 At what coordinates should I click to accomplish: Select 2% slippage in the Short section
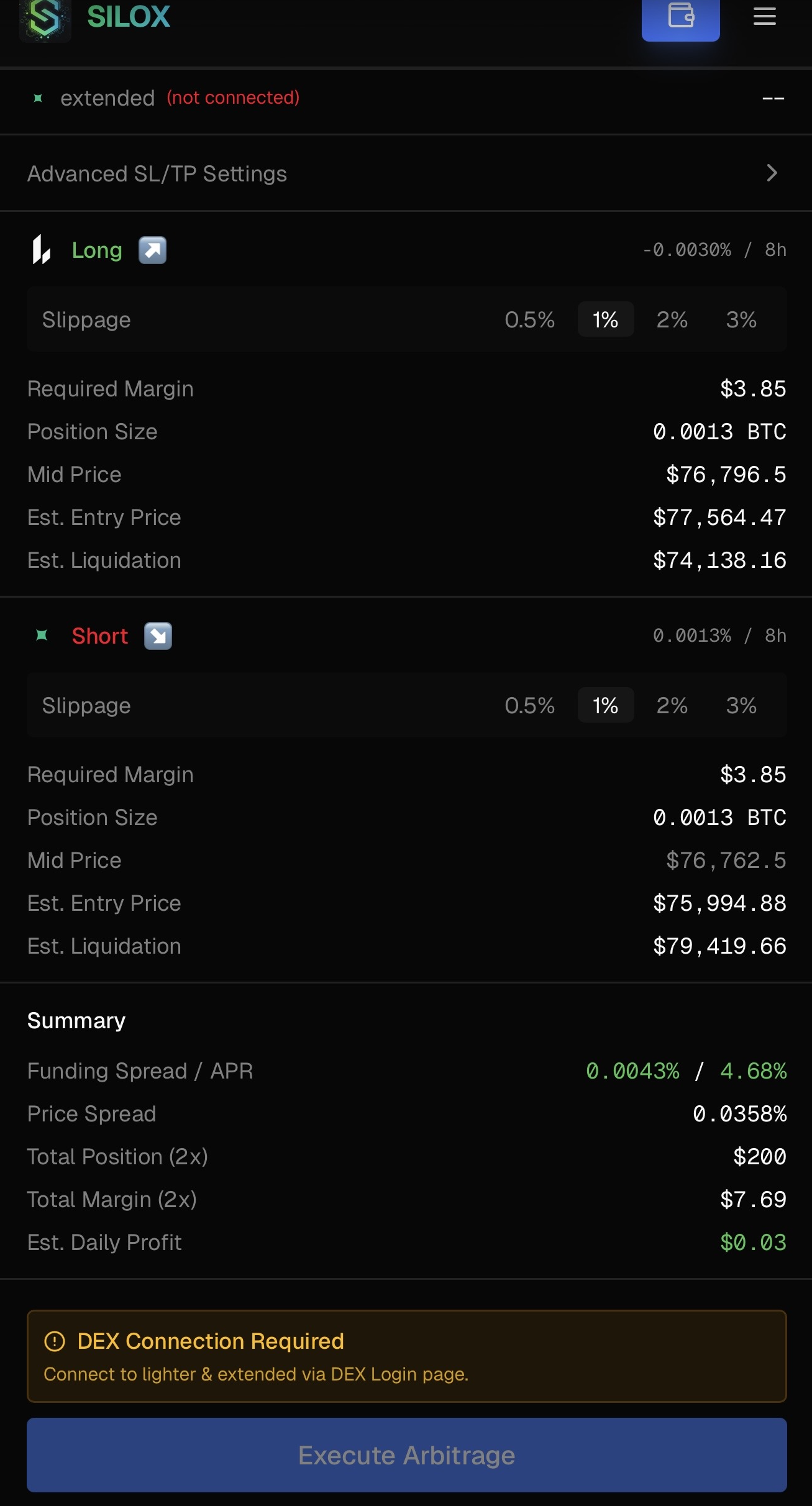click(671, 705)
